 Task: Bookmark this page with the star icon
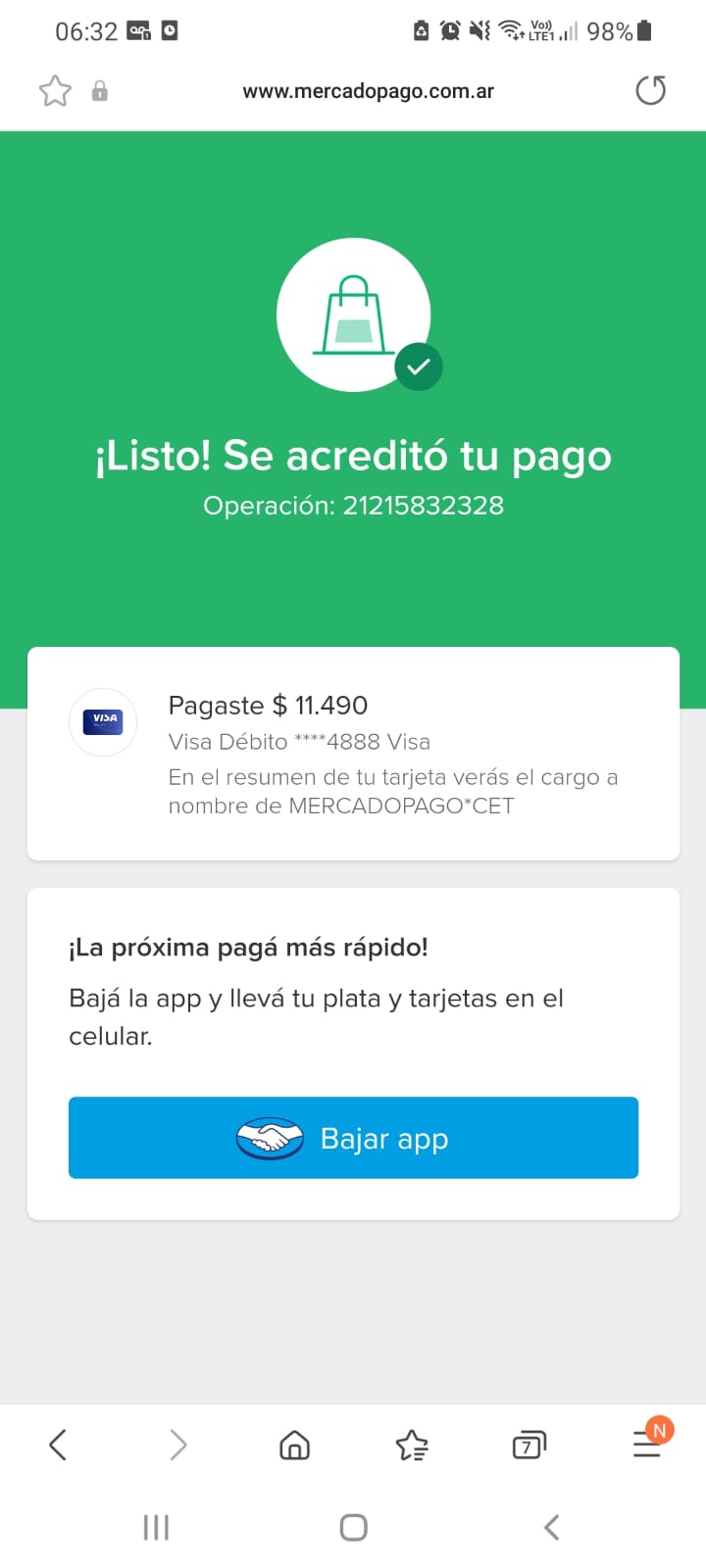[x=55, y=91]
